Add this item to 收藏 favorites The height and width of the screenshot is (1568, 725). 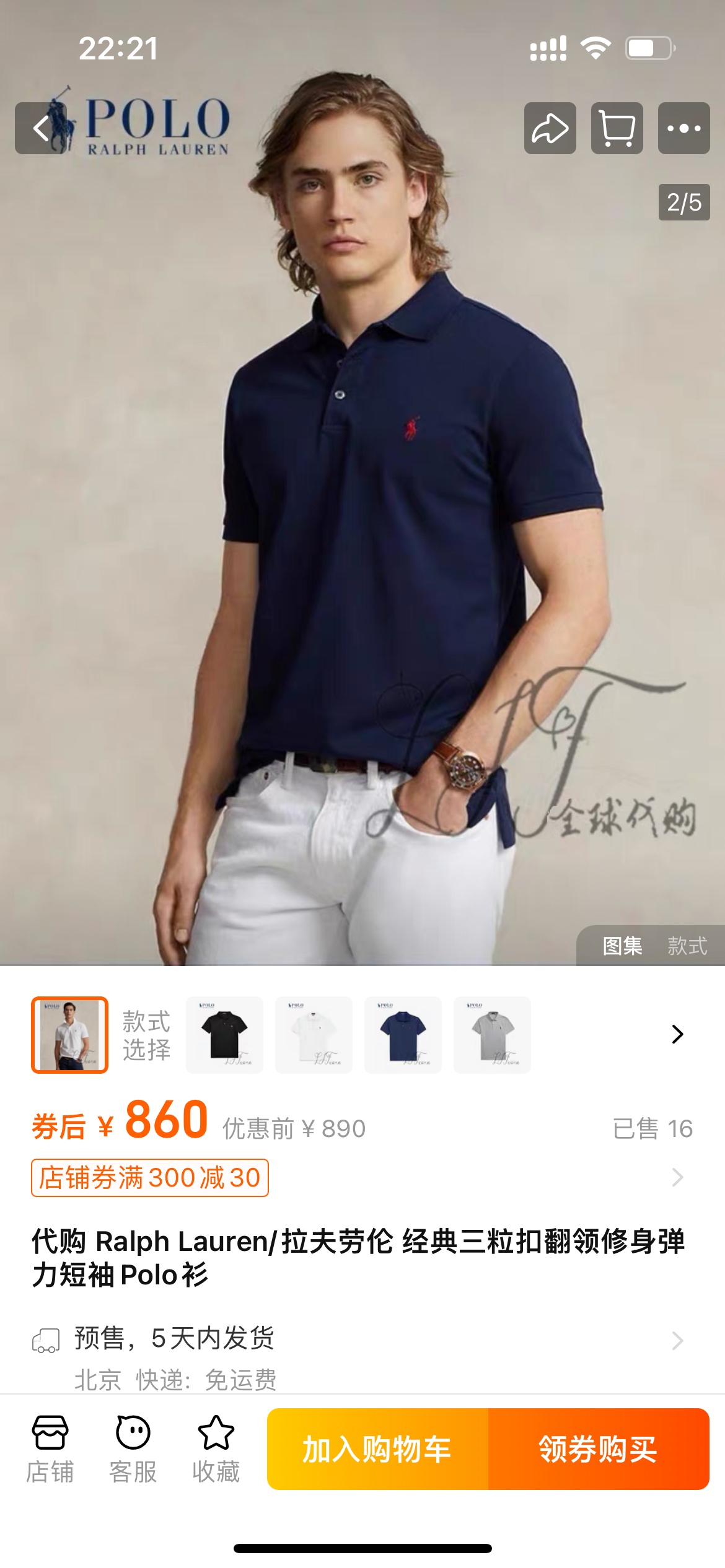[216, 1449]
